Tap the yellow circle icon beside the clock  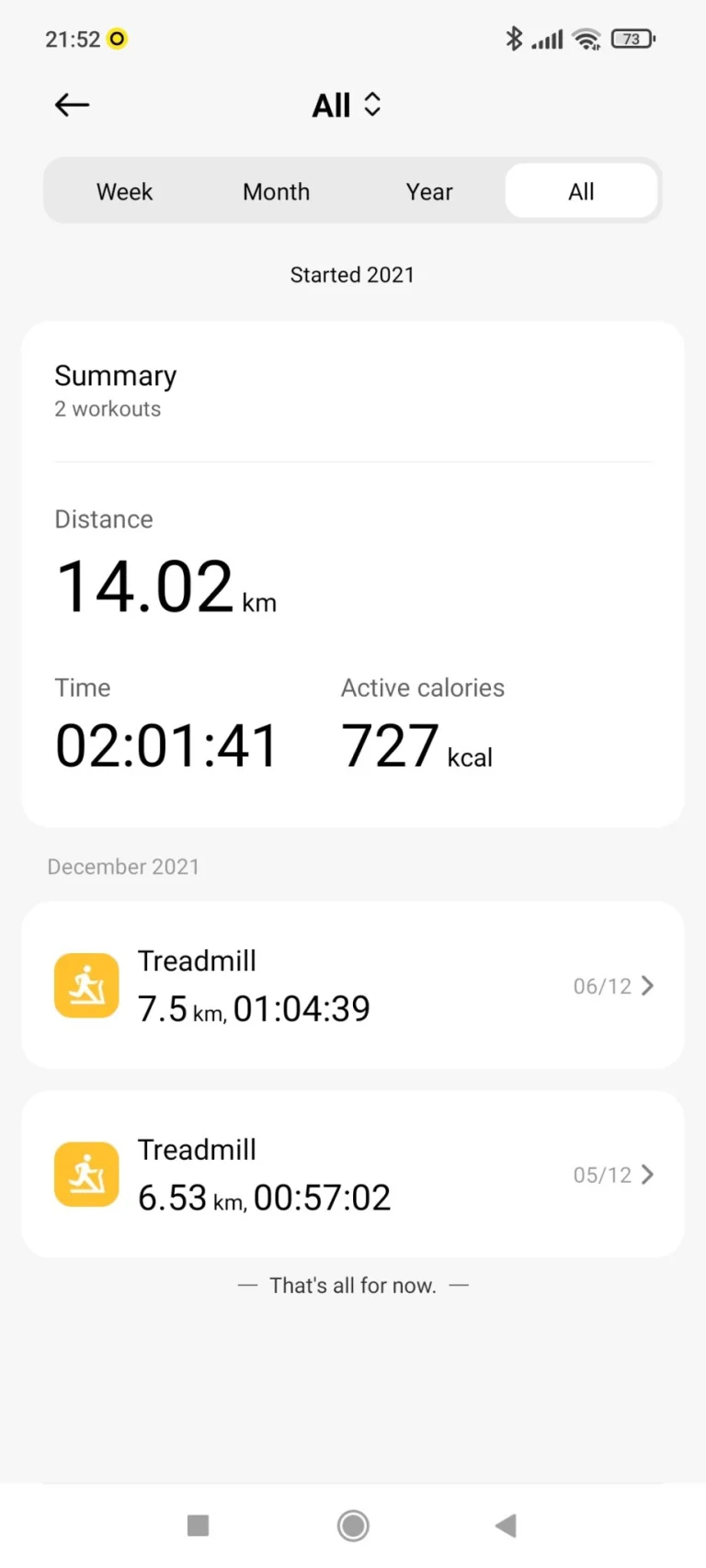(118, 39)
